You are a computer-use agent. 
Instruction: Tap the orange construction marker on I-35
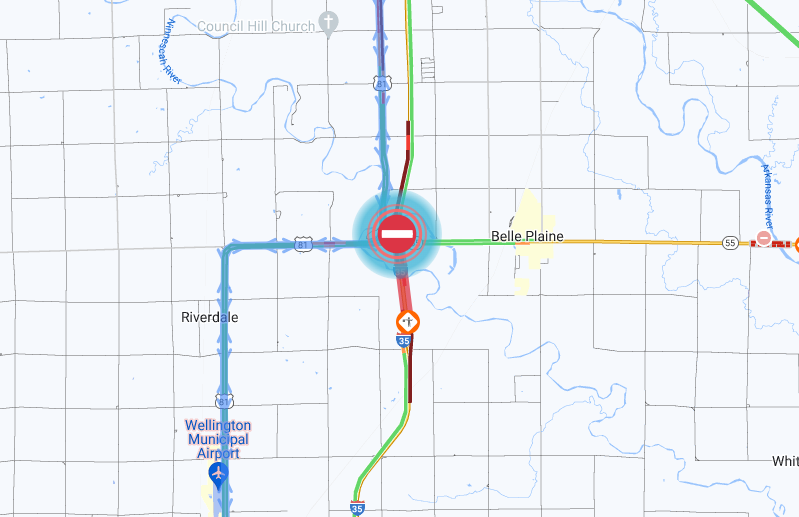coord(407,322)
